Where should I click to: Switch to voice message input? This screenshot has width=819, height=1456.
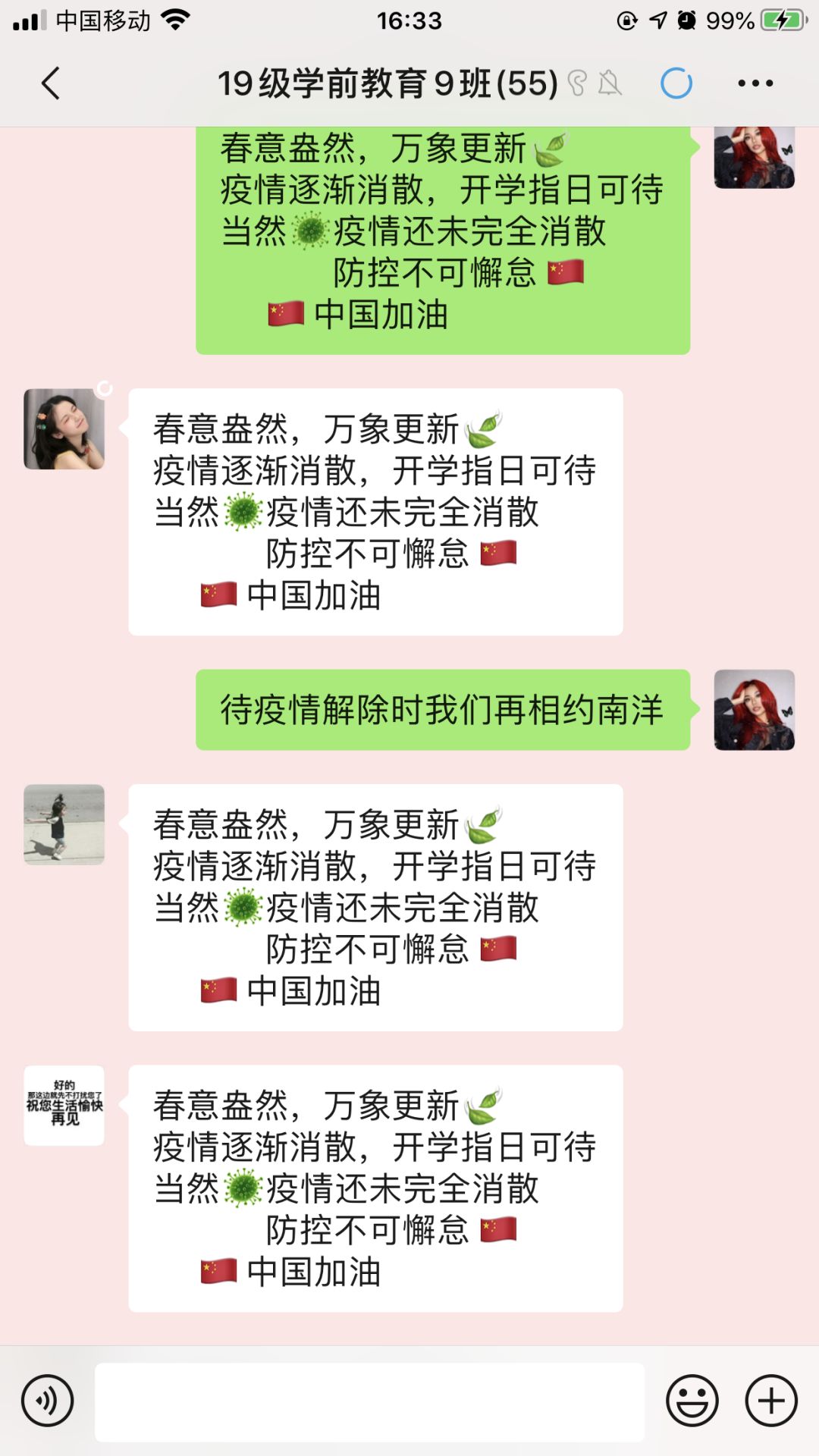tap(48, 1401)
